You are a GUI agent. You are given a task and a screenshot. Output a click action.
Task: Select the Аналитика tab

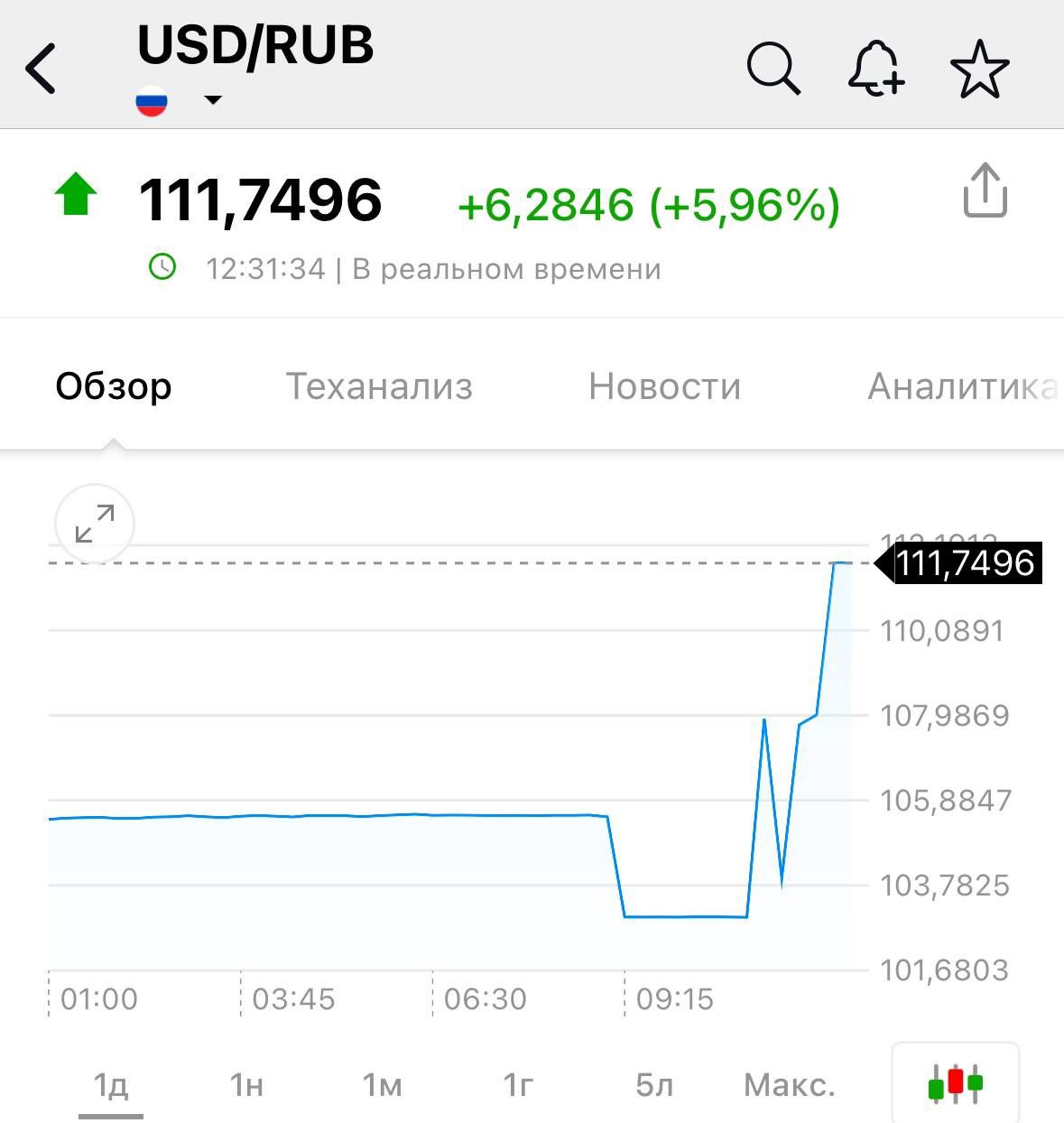point(961,386)
